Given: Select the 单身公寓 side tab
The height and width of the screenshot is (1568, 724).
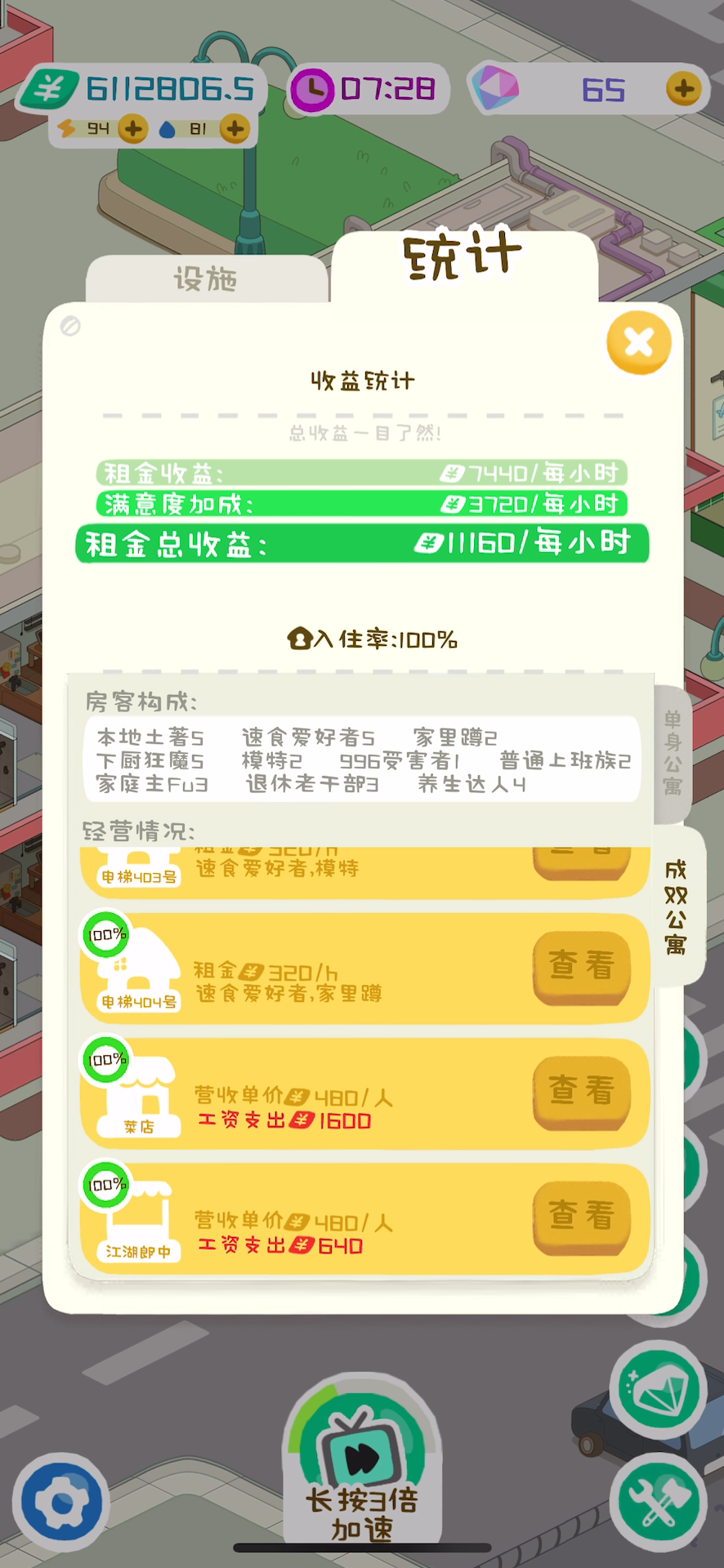Looking at the screenshot, I should (673, 754).
